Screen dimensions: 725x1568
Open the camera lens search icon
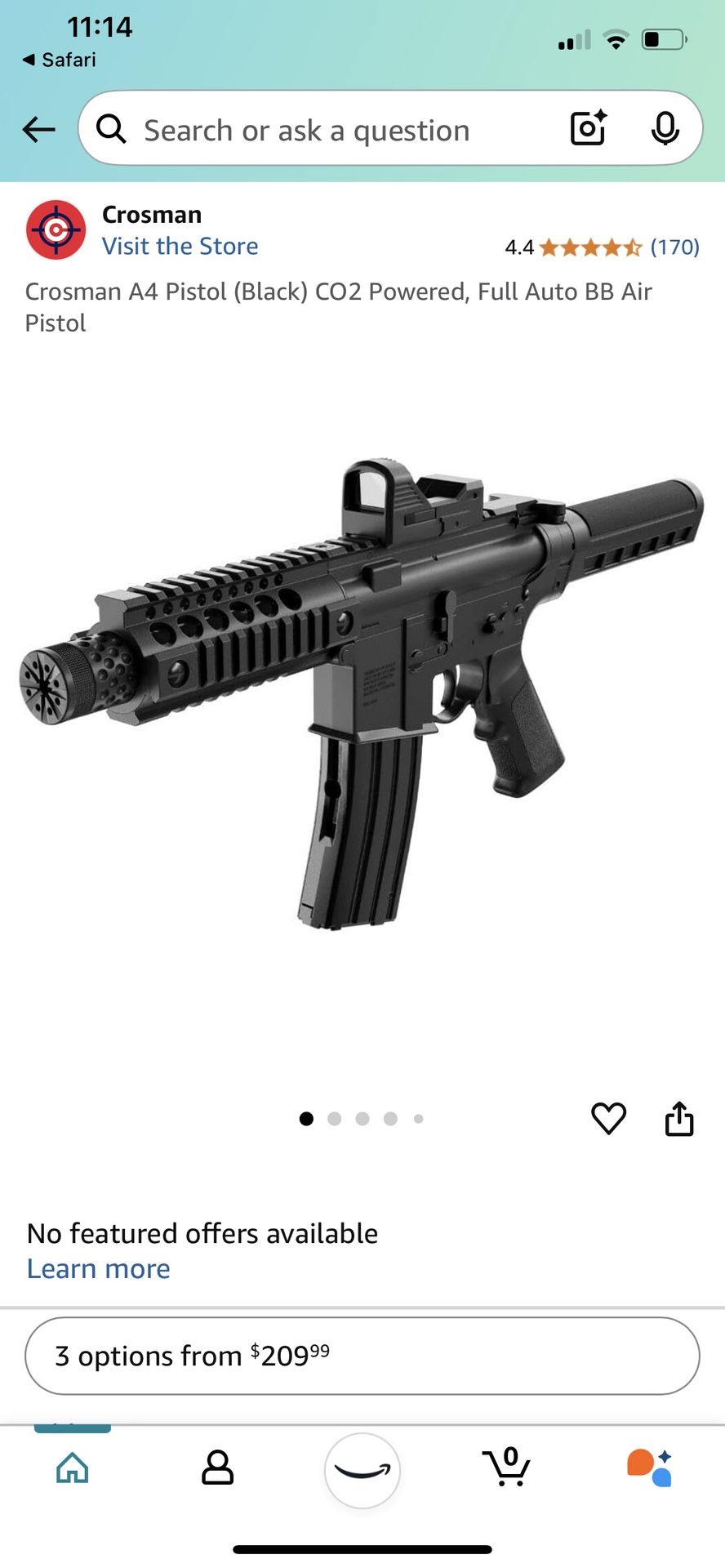pyautogui.click(x=589, y=128)
